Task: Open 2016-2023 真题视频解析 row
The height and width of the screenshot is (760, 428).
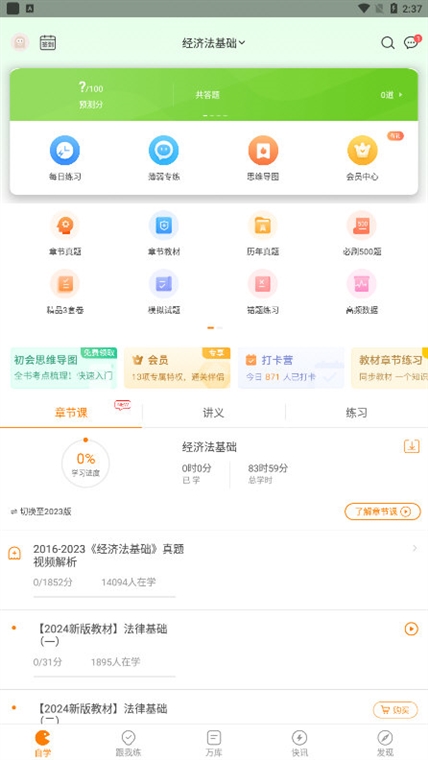Action: [x=214, y=570]
